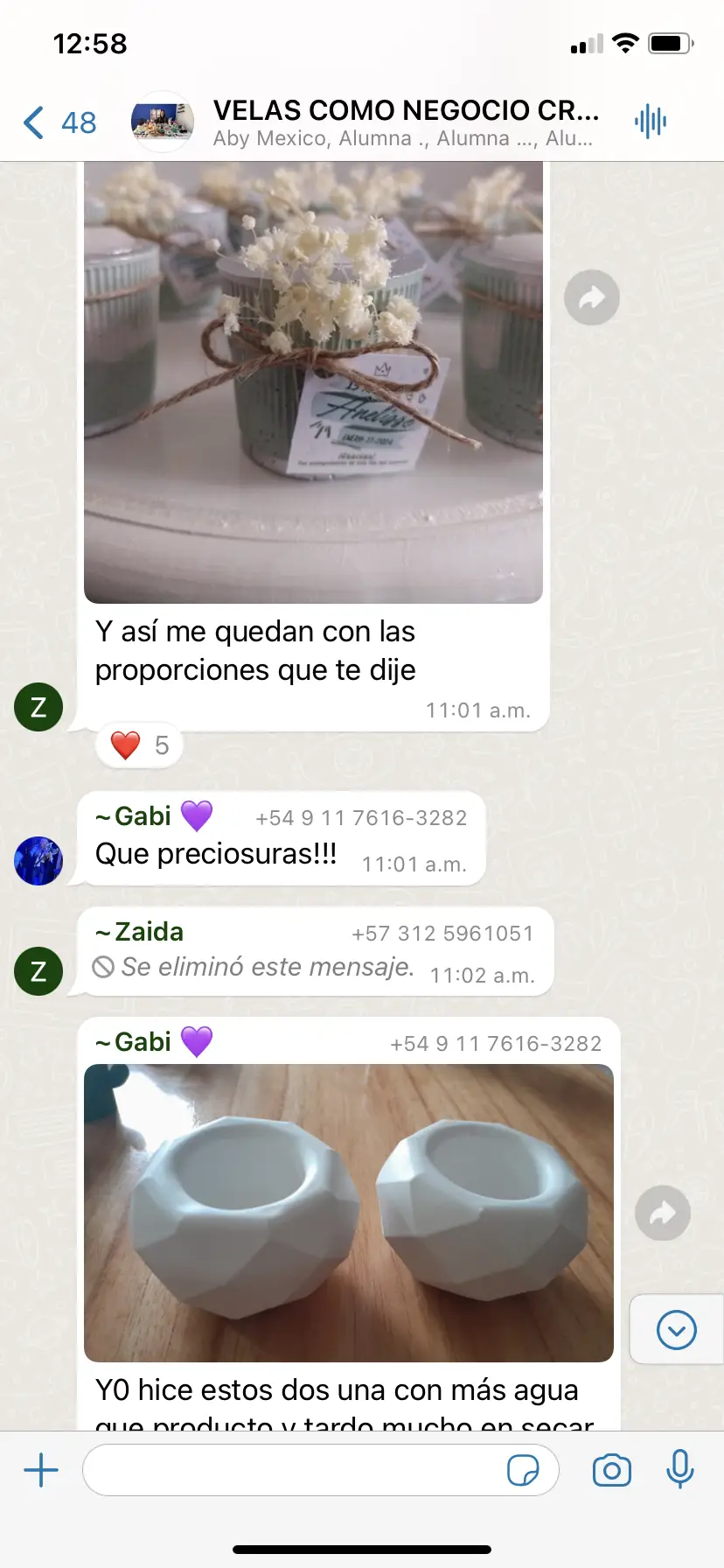The image size is (724, 1568).
Task: Tap Zaida's number +57 312 5961051
Action: pyautogui.click(x=442, y=934)
